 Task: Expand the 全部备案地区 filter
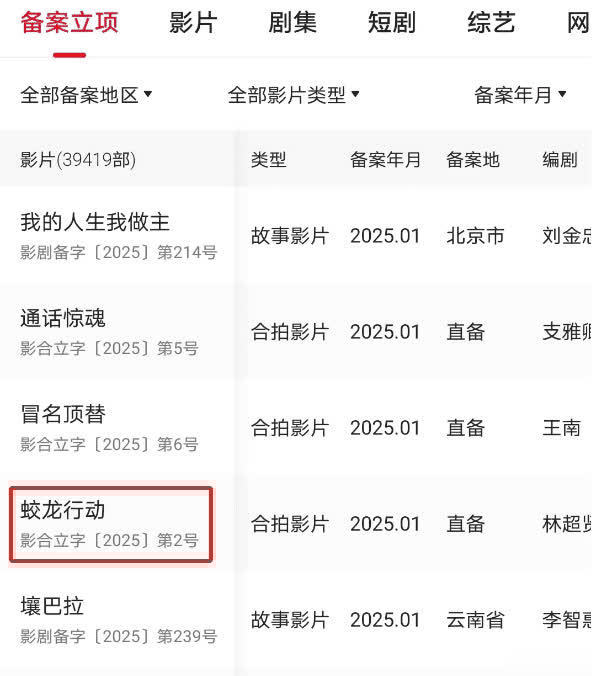[87, 95]
